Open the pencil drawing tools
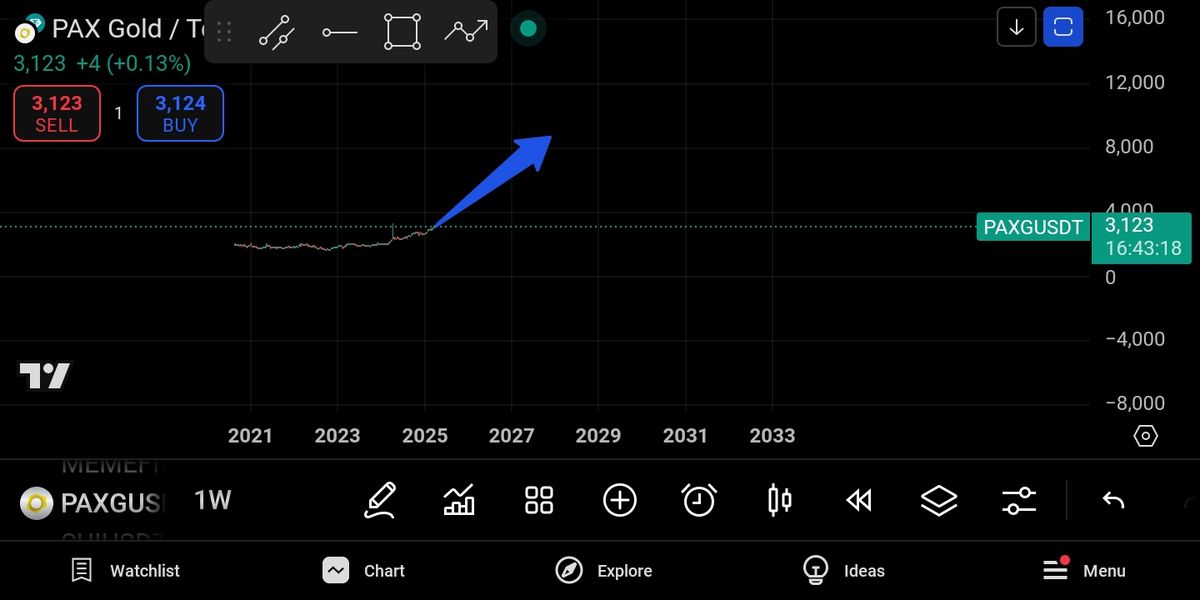This screenshot has width=1200, height=600. [379, 500]
